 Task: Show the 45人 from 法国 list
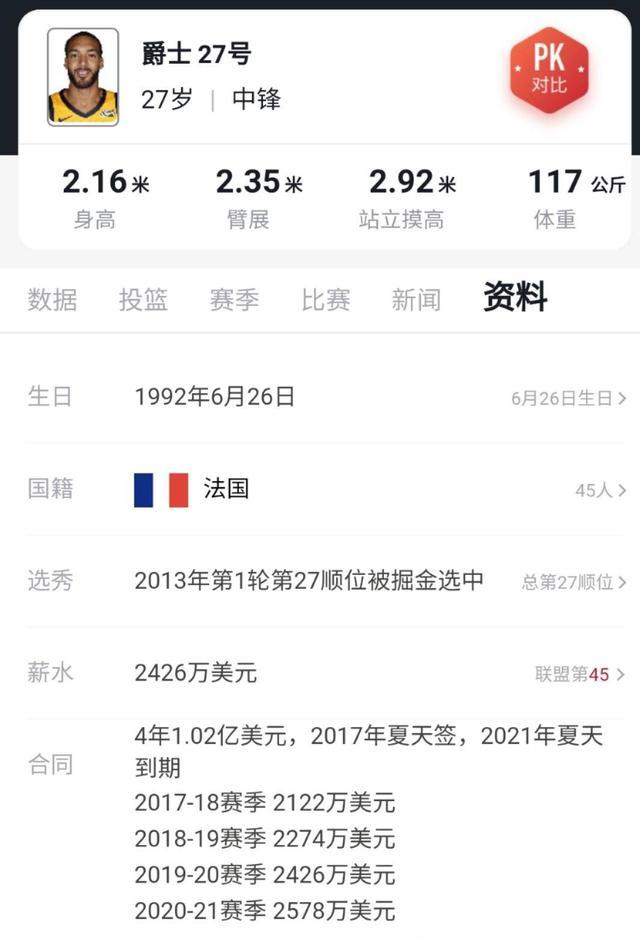[x=600, y=490]
